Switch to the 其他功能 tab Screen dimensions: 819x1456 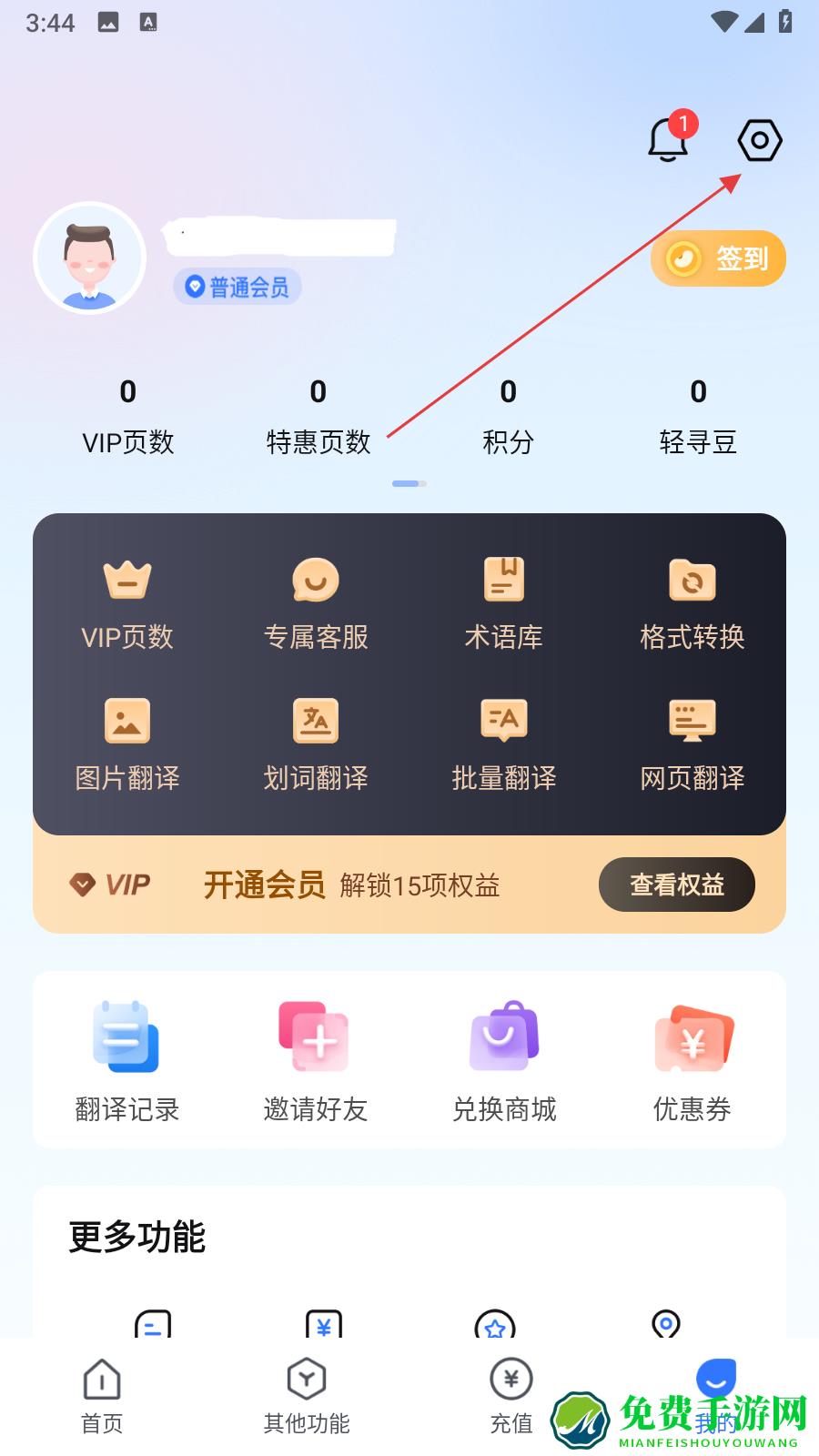click(x=307, y=1397)
